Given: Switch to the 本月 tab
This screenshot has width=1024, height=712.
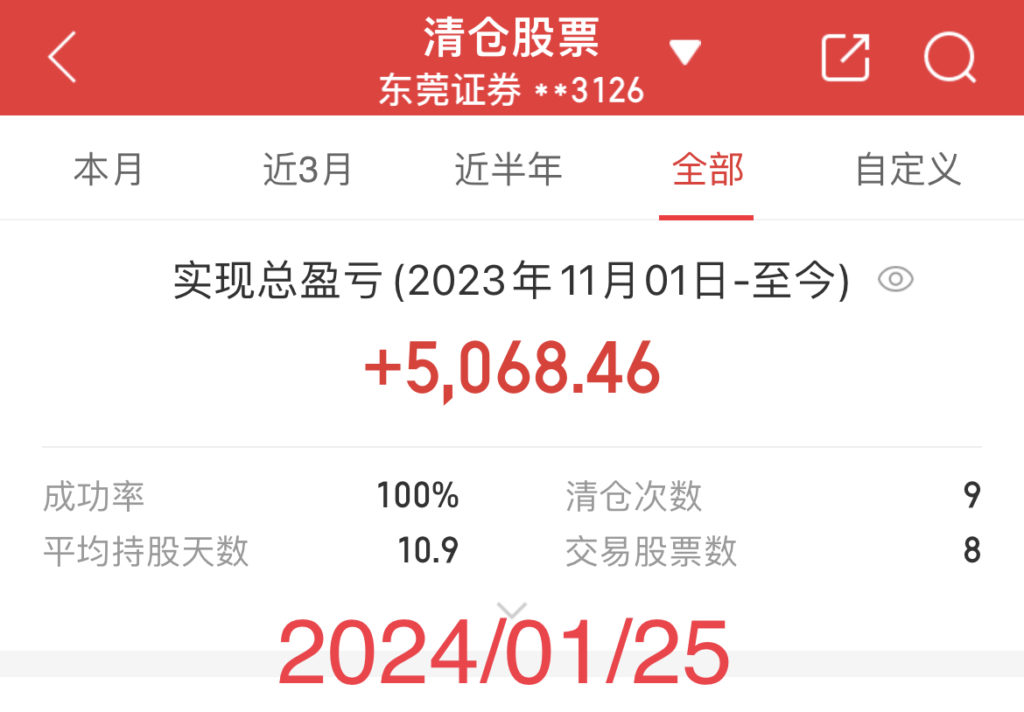Looking at the screenshot, I should [x=108, y=169].
